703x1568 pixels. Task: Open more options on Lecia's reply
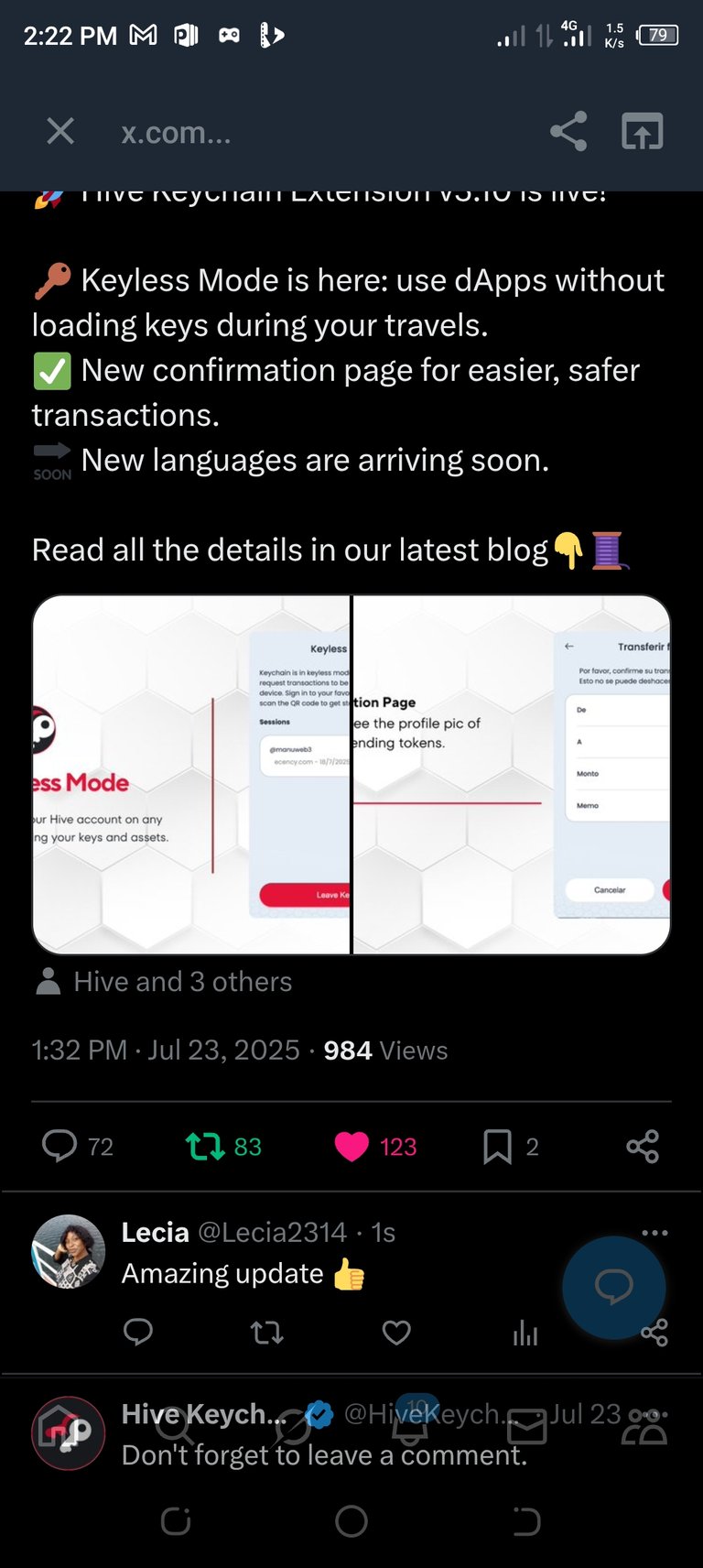tap(654, 1233)
